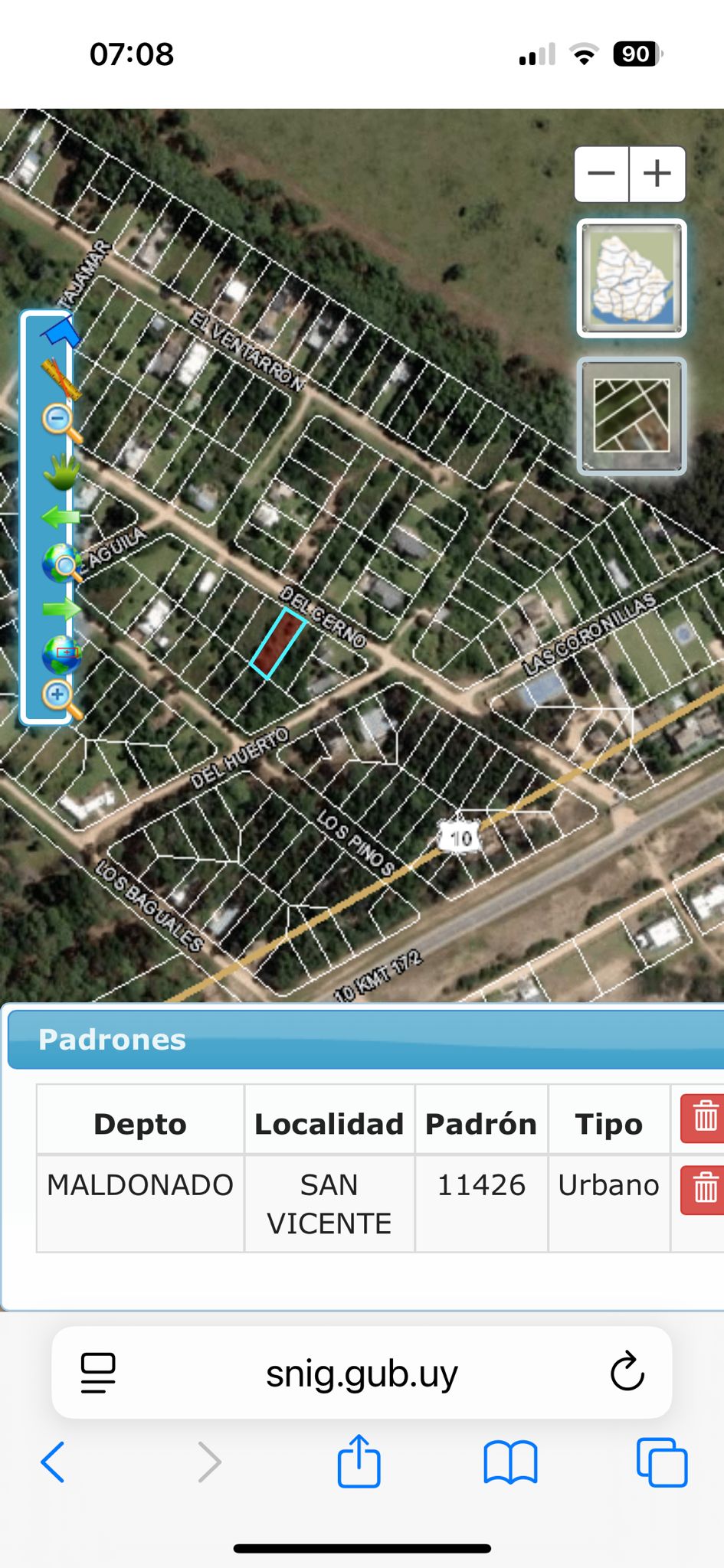Open the parcels layer selector thumbnail
Screen dimensions: 724x1568
point(631,416)
